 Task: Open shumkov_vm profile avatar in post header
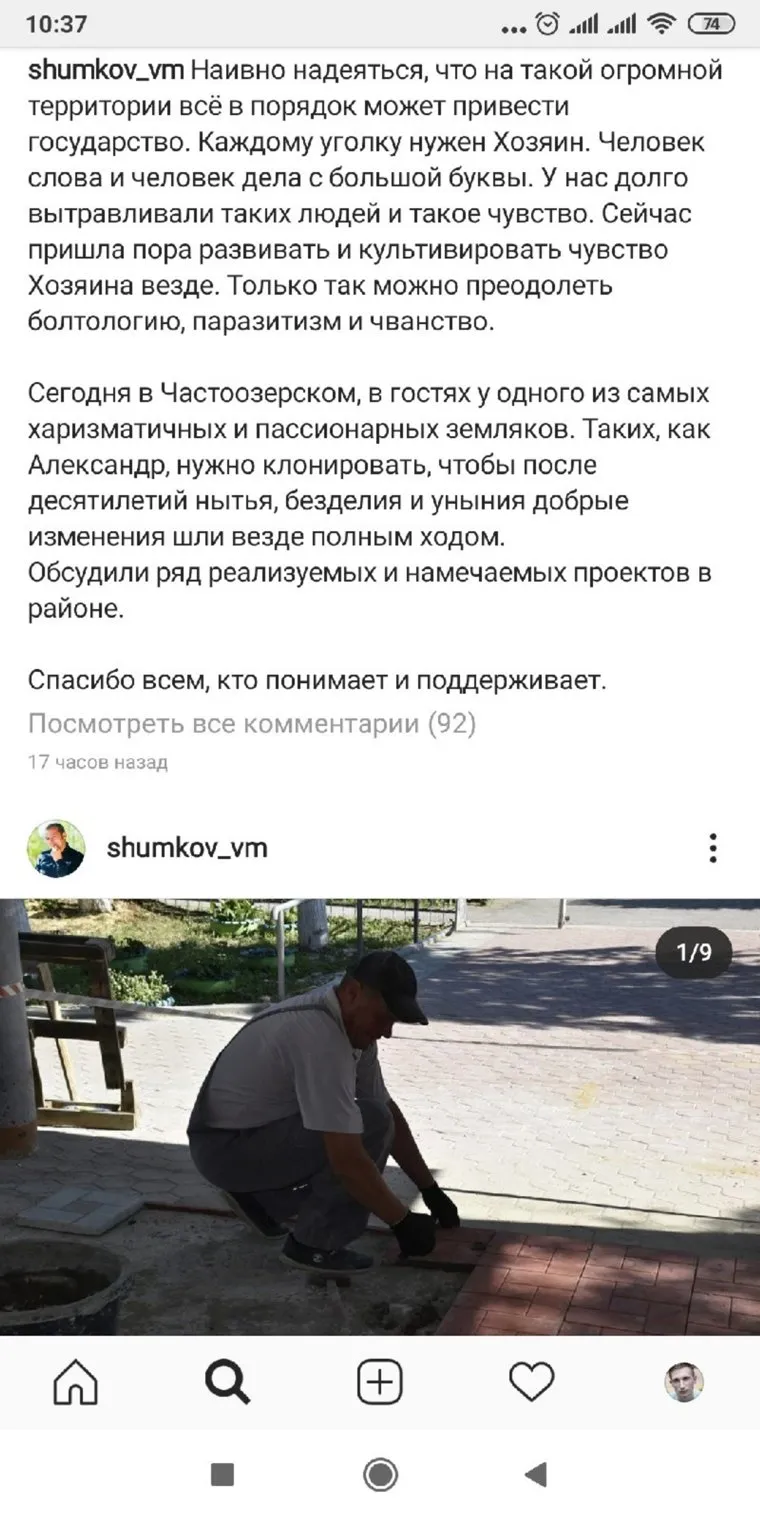(56, 849)
